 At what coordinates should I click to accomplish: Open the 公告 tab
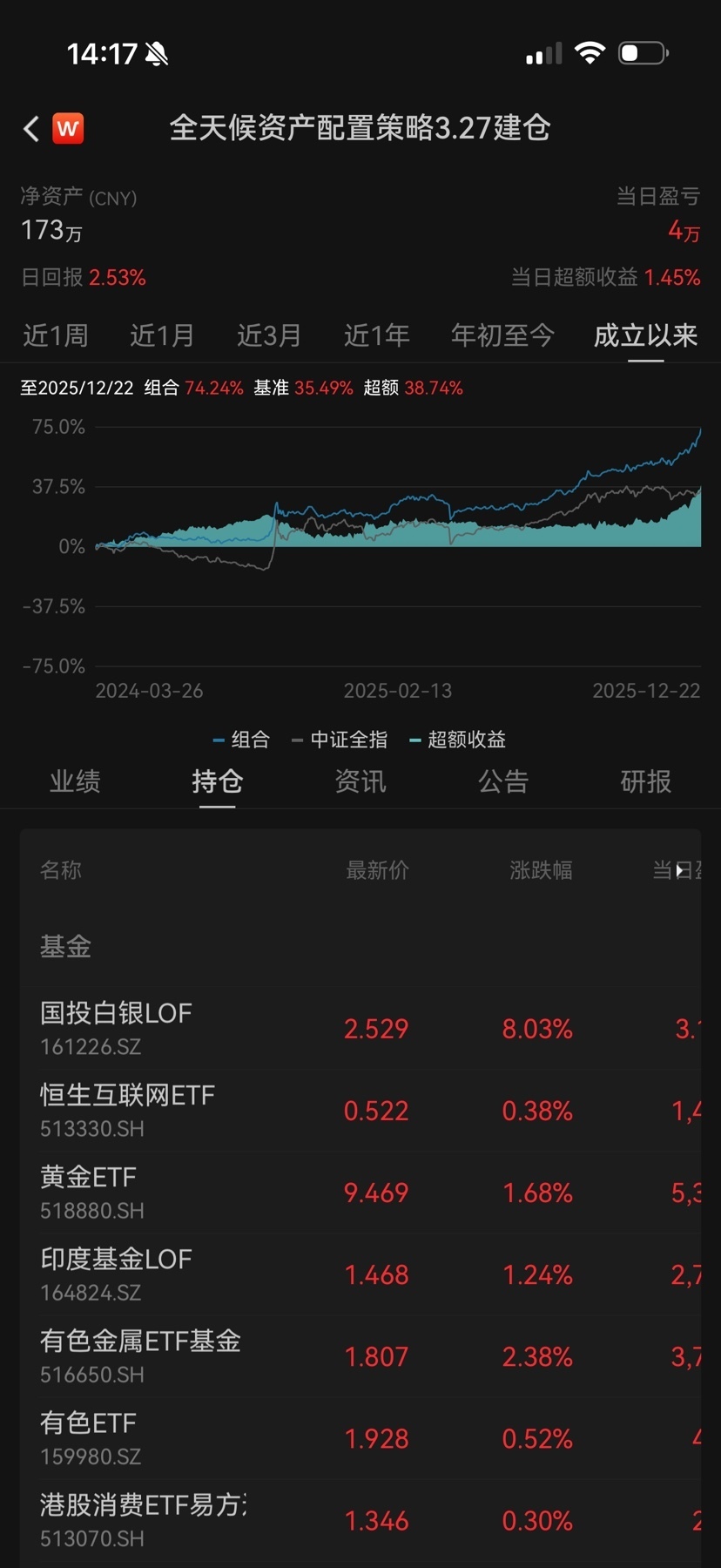click(503, 781)
